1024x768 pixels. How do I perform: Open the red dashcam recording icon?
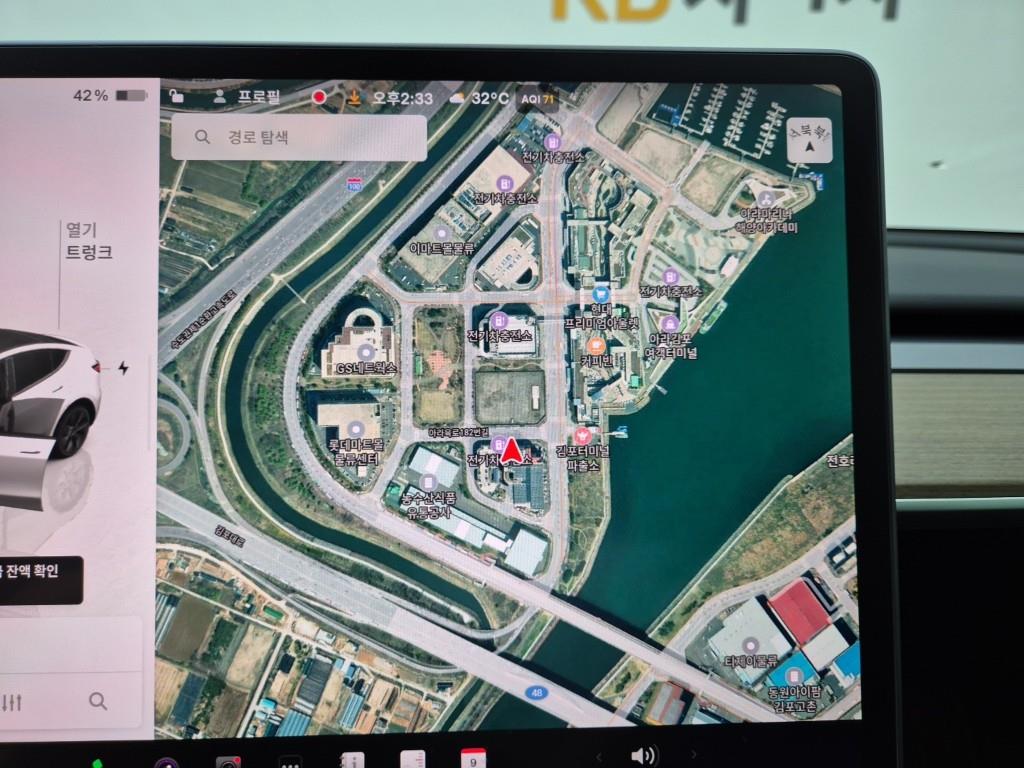[320, 98]
